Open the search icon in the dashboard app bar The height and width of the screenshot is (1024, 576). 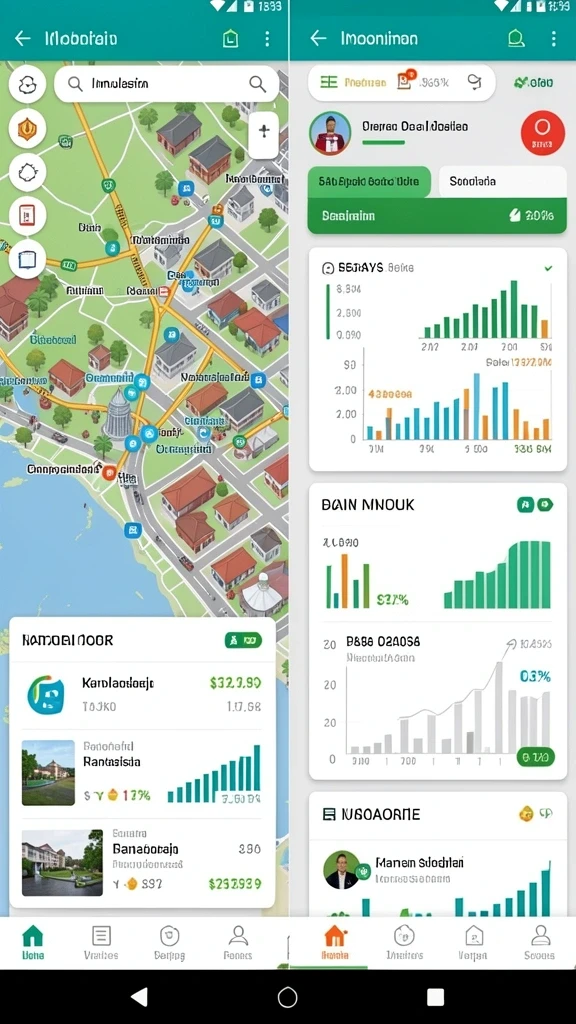(516, 39)
